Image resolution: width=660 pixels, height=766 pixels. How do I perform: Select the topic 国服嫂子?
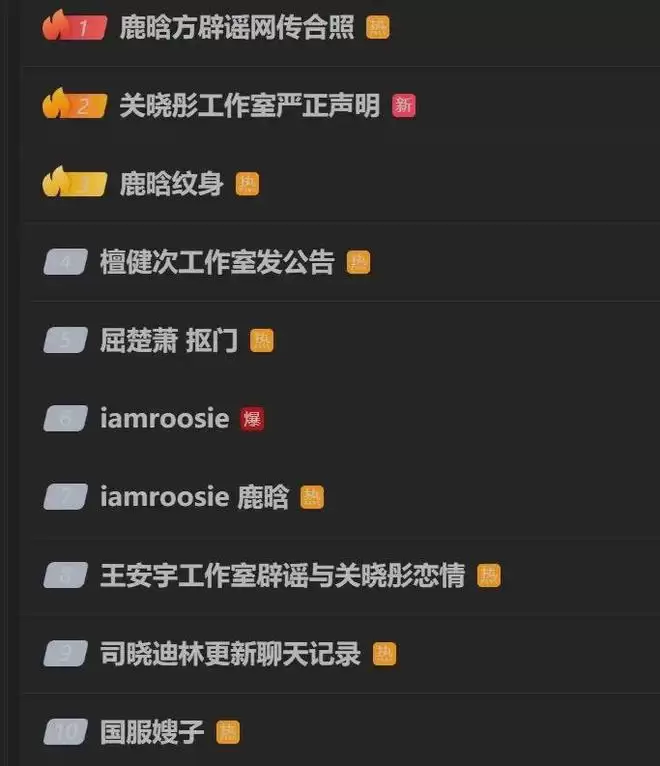point(152,732)
